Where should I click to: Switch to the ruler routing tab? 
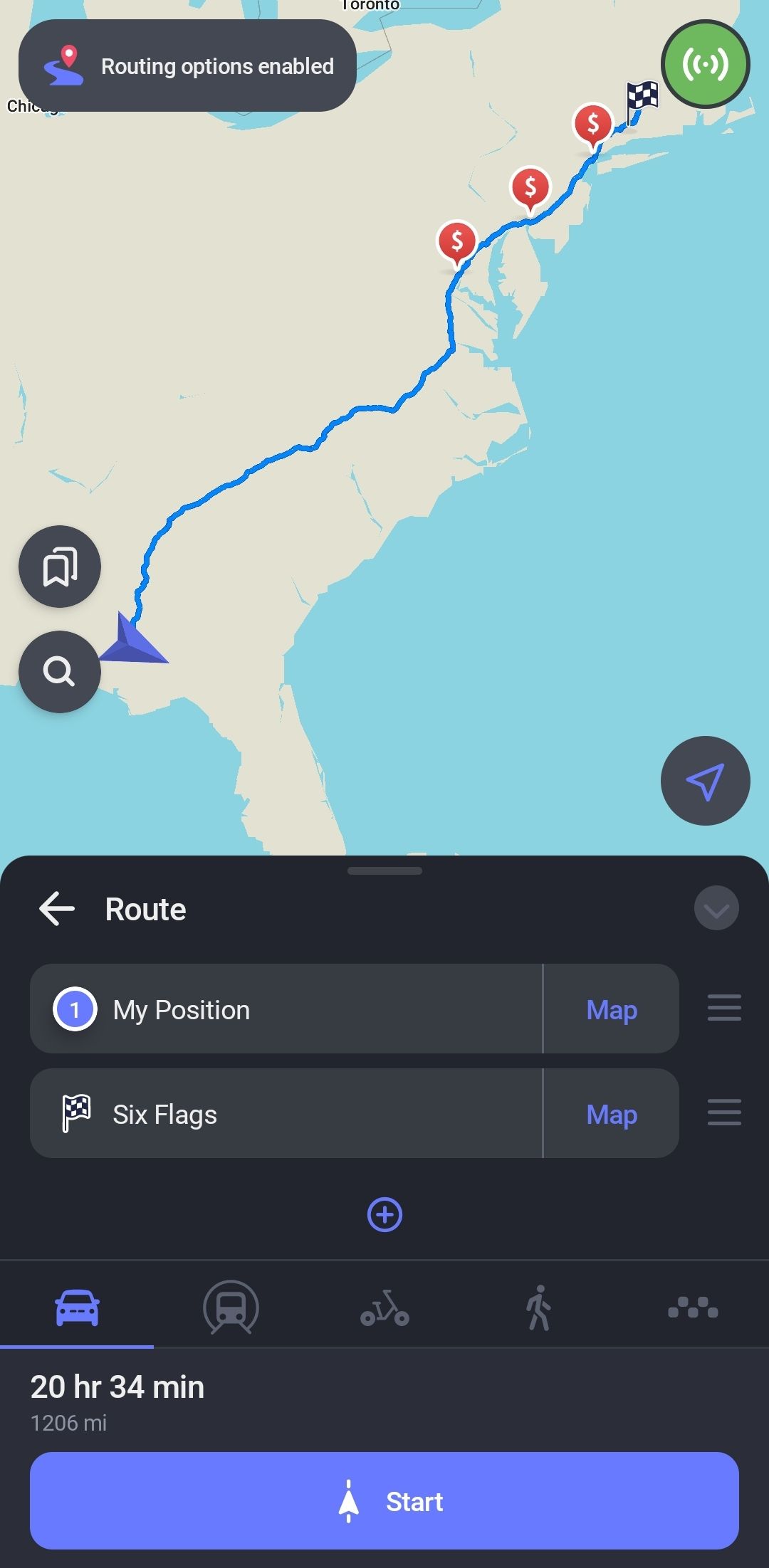tap(692, 1308)
